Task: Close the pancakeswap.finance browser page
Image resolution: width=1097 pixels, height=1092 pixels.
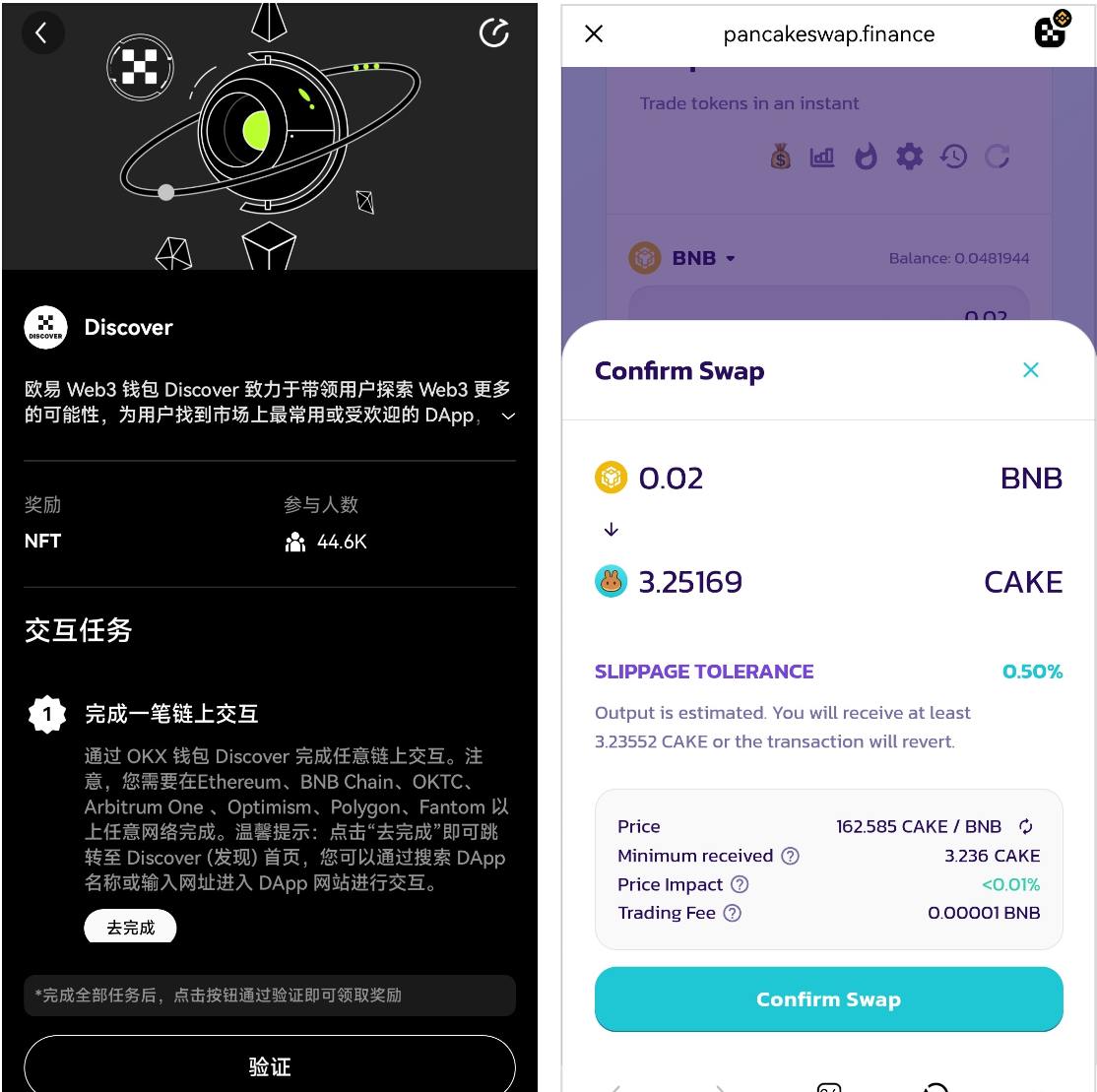Action: (x=594, y=33)
